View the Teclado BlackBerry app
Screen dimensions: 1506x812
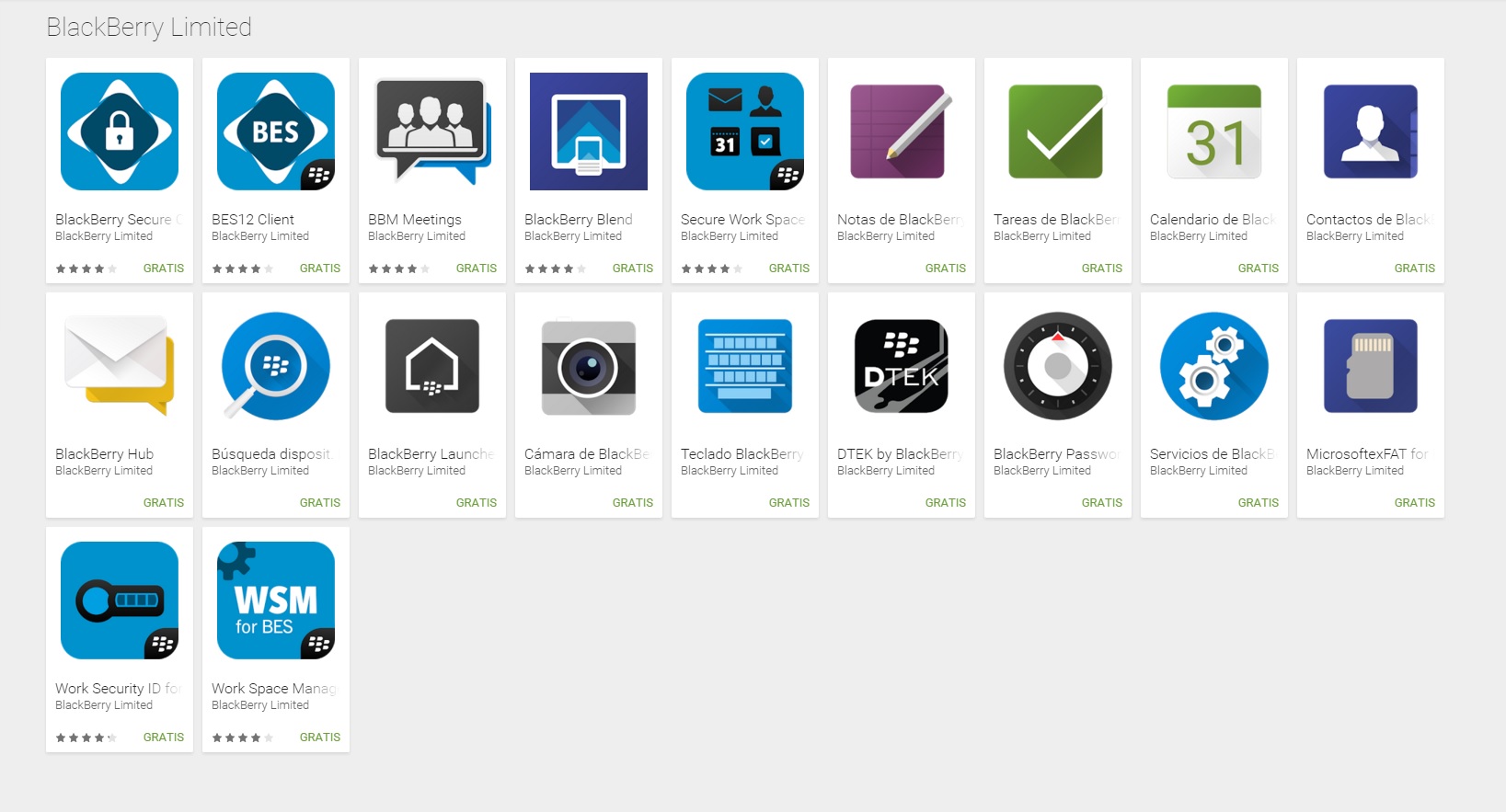745,367
